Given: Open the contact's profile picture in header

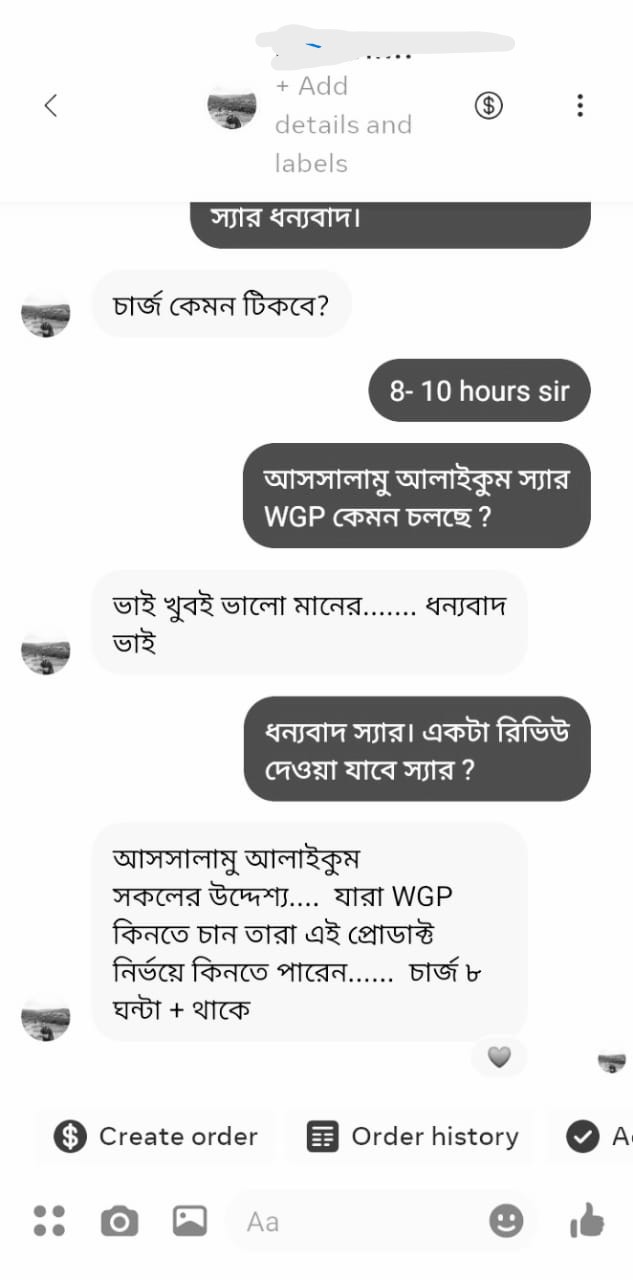Looking at the screenshot, I should 231,105.
